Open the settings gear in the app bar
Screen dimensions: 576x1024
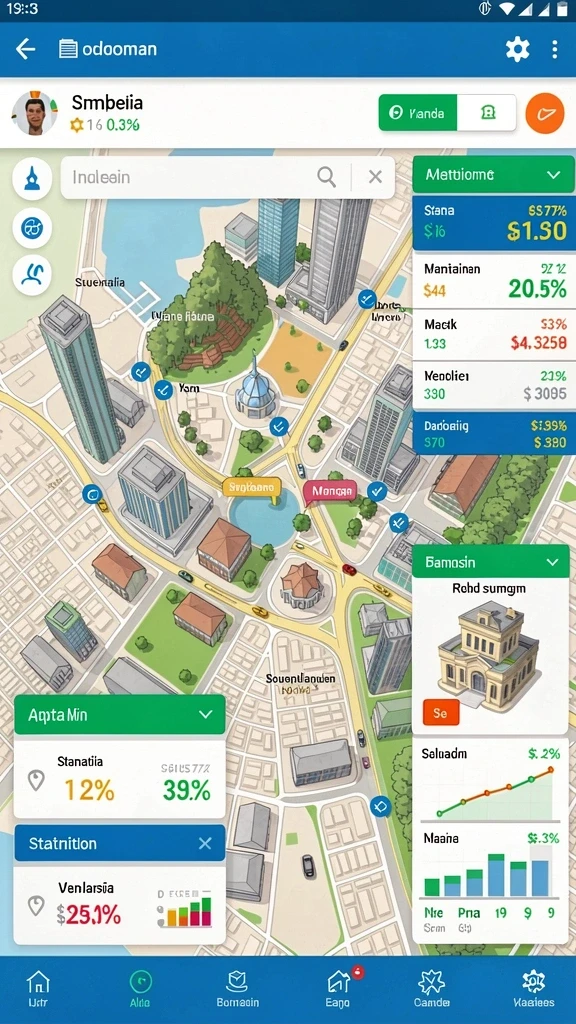point(517,49)
